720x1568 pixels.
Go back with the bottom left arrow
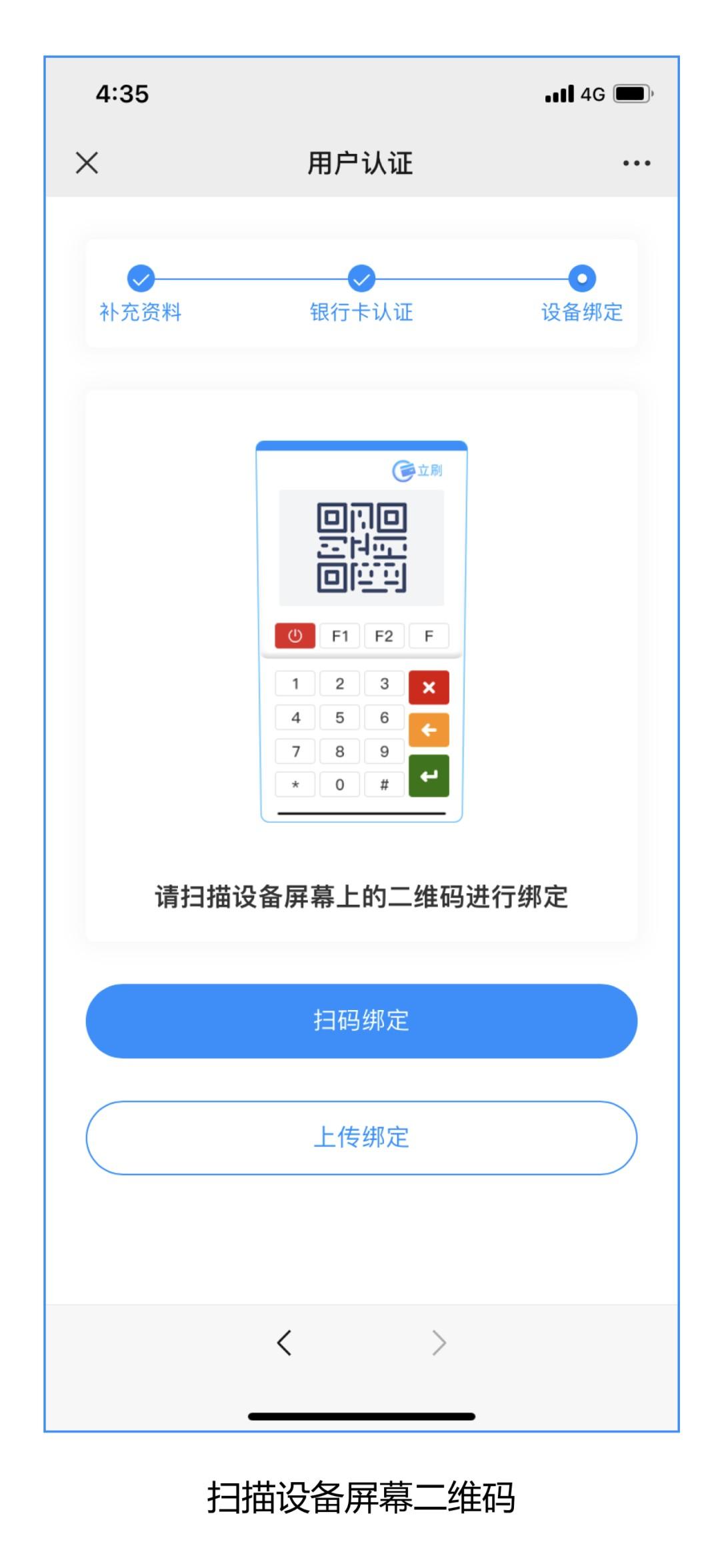point(285,1343)
